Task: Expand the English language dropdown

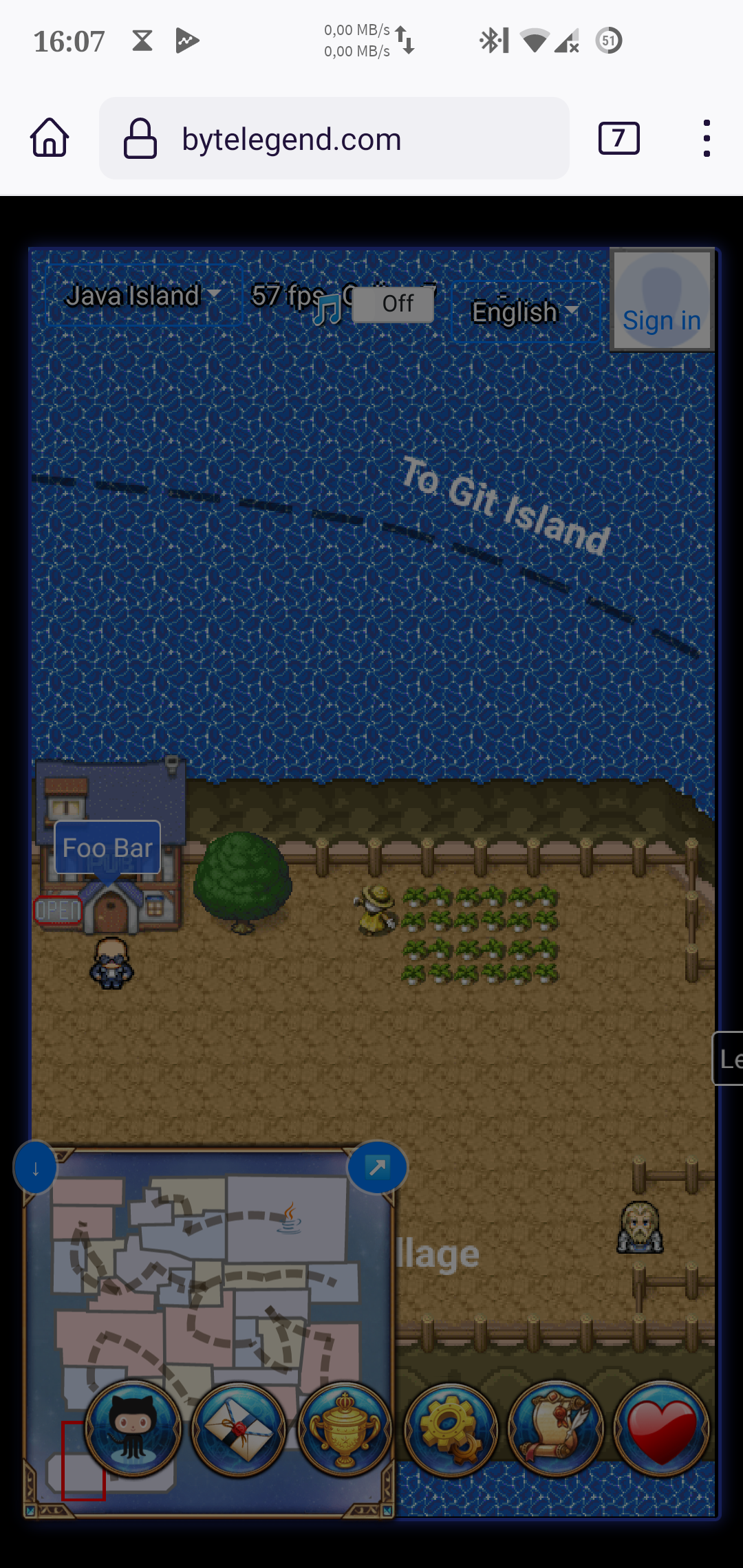Action: pyautogui.click(x=526, y=312)
